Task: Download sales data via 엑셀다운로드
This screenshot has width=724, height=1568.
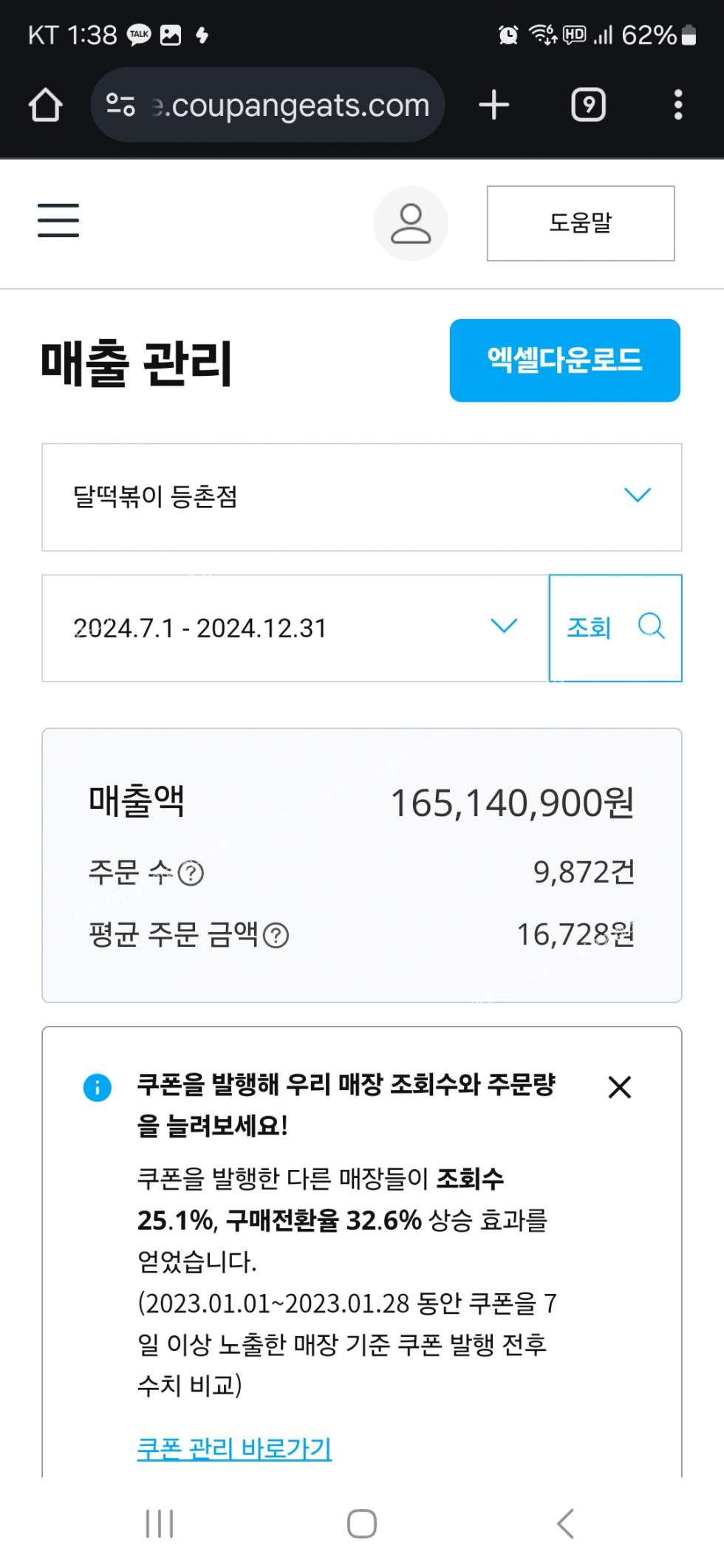Action: (565, 360)
